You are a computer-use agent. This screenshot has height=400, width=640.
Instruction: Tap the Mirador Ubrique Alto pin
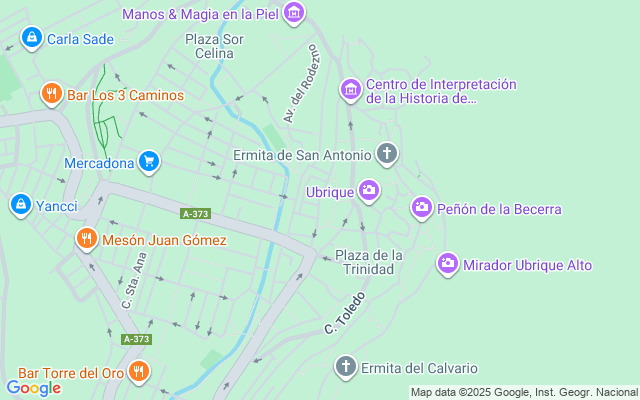(x=448, y=264)
